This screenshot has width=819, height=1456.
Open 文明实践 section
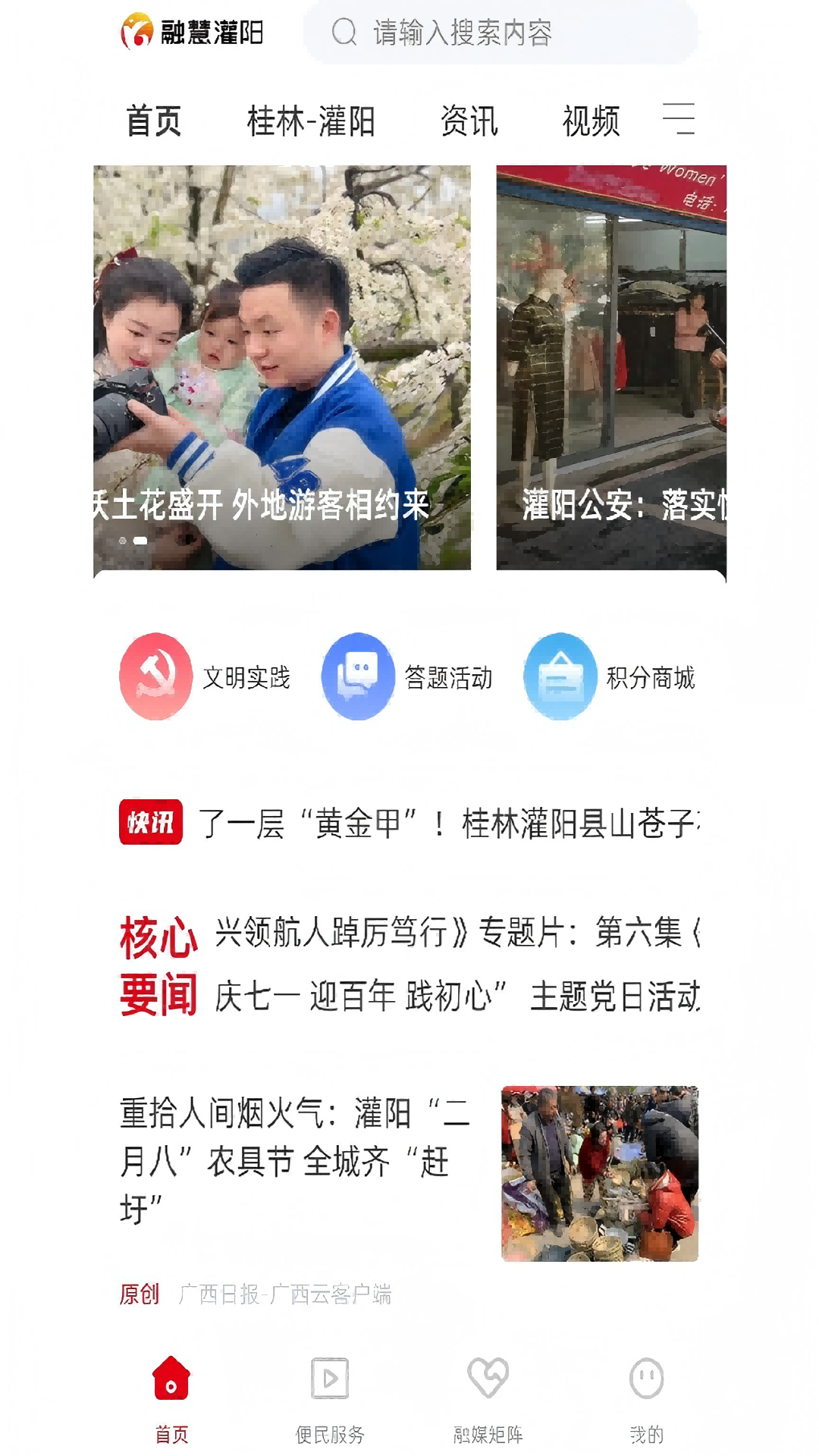point(206,676)
